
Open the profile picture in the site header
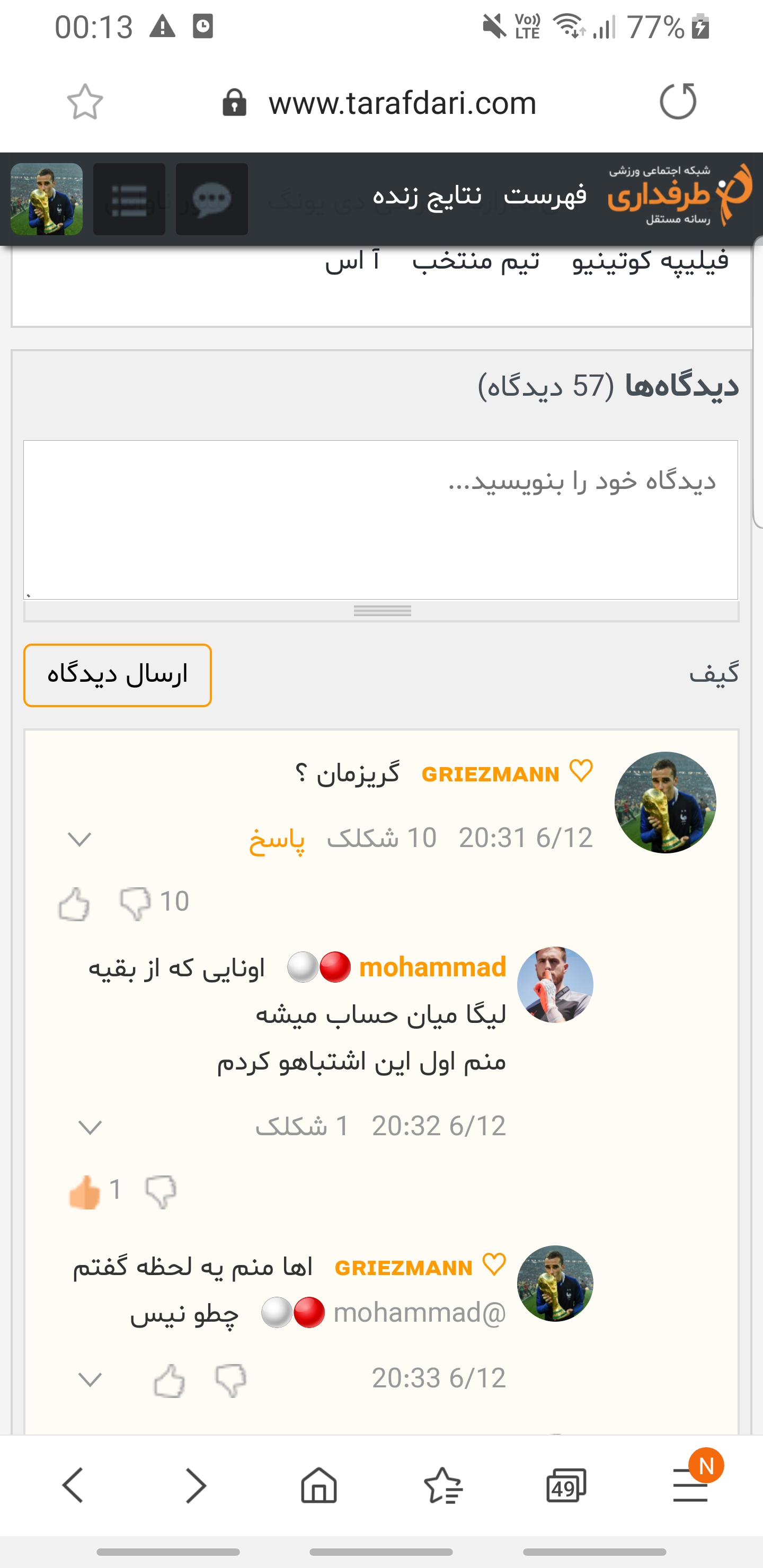point(47,199)
